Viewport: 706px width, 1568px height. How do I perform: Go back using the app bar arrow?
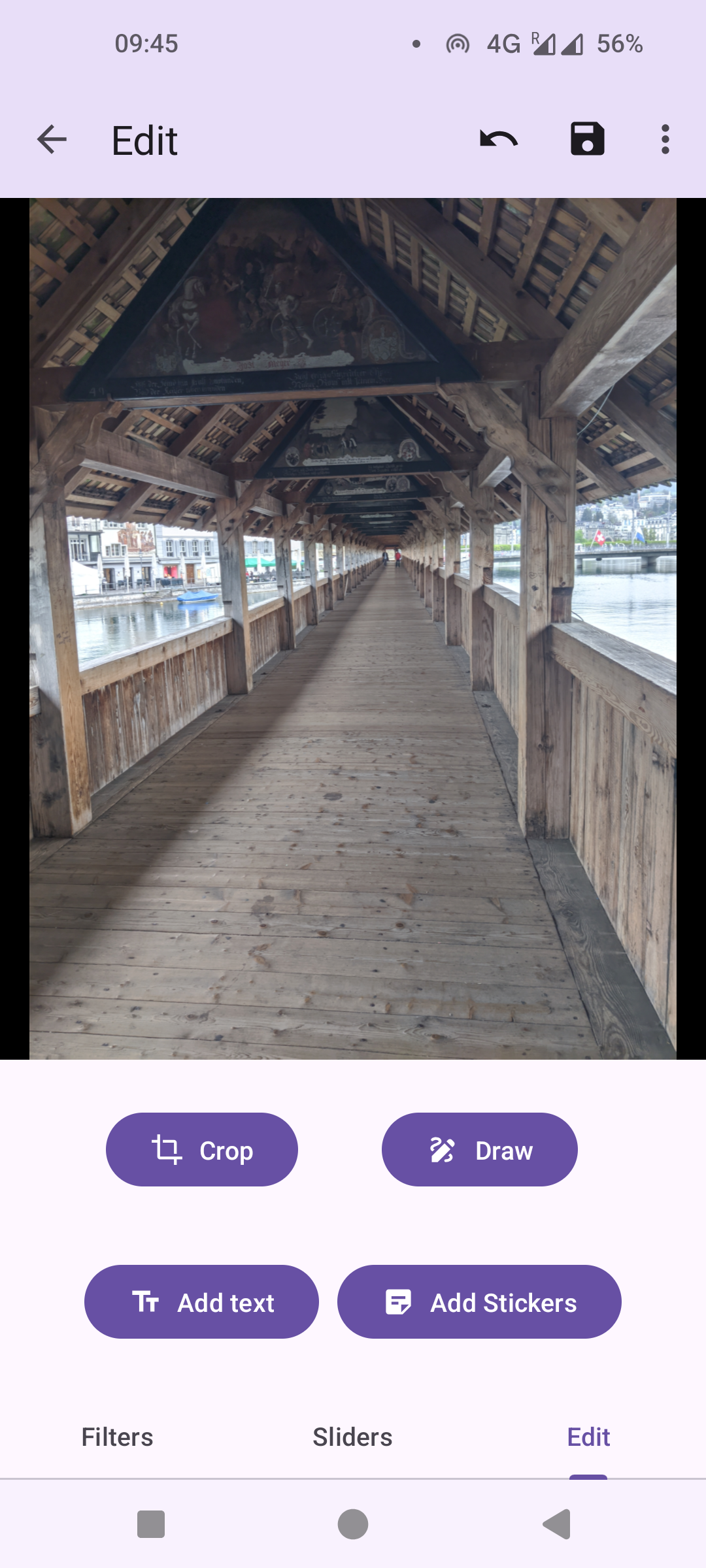click(52, 140)
